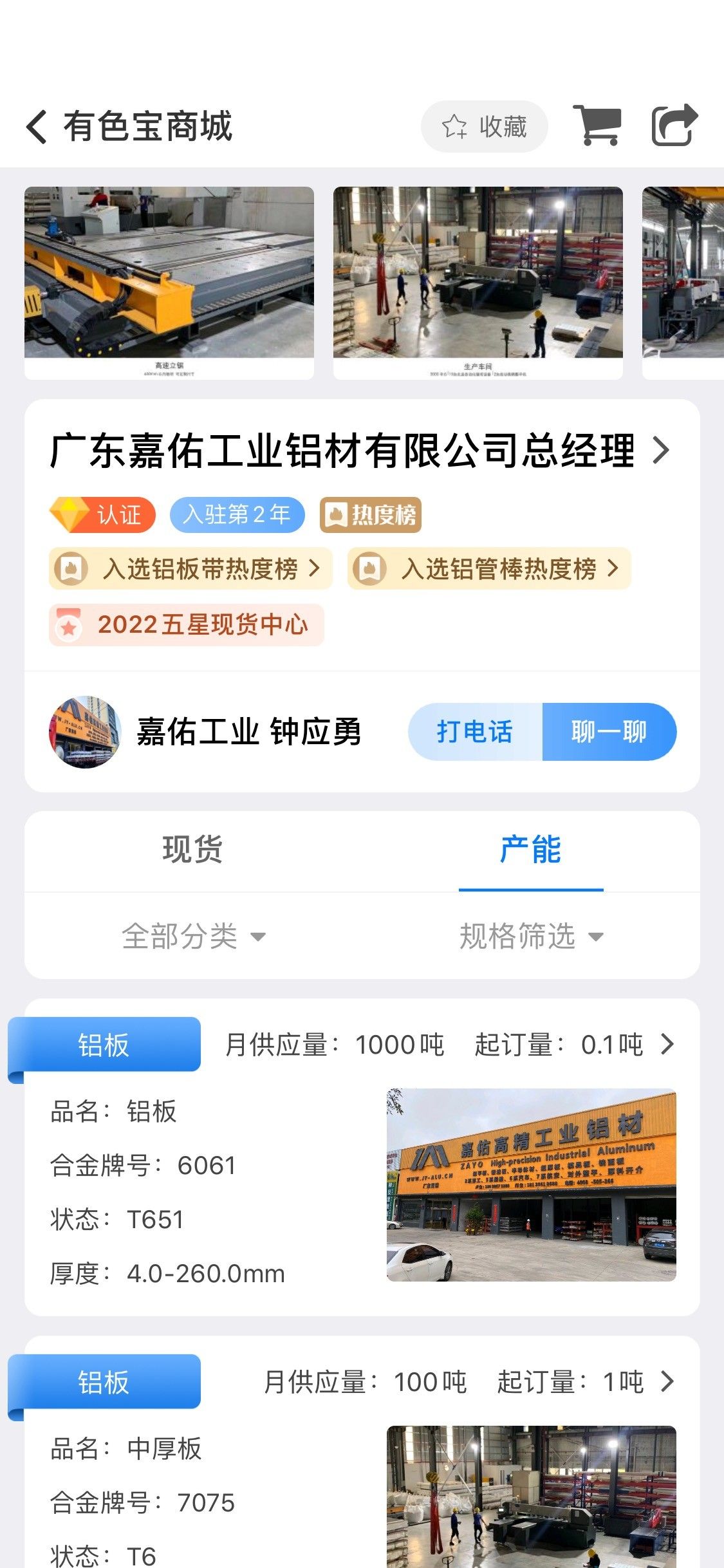
Task: Go back from 有色宝商城
Action: click(37, 126)
